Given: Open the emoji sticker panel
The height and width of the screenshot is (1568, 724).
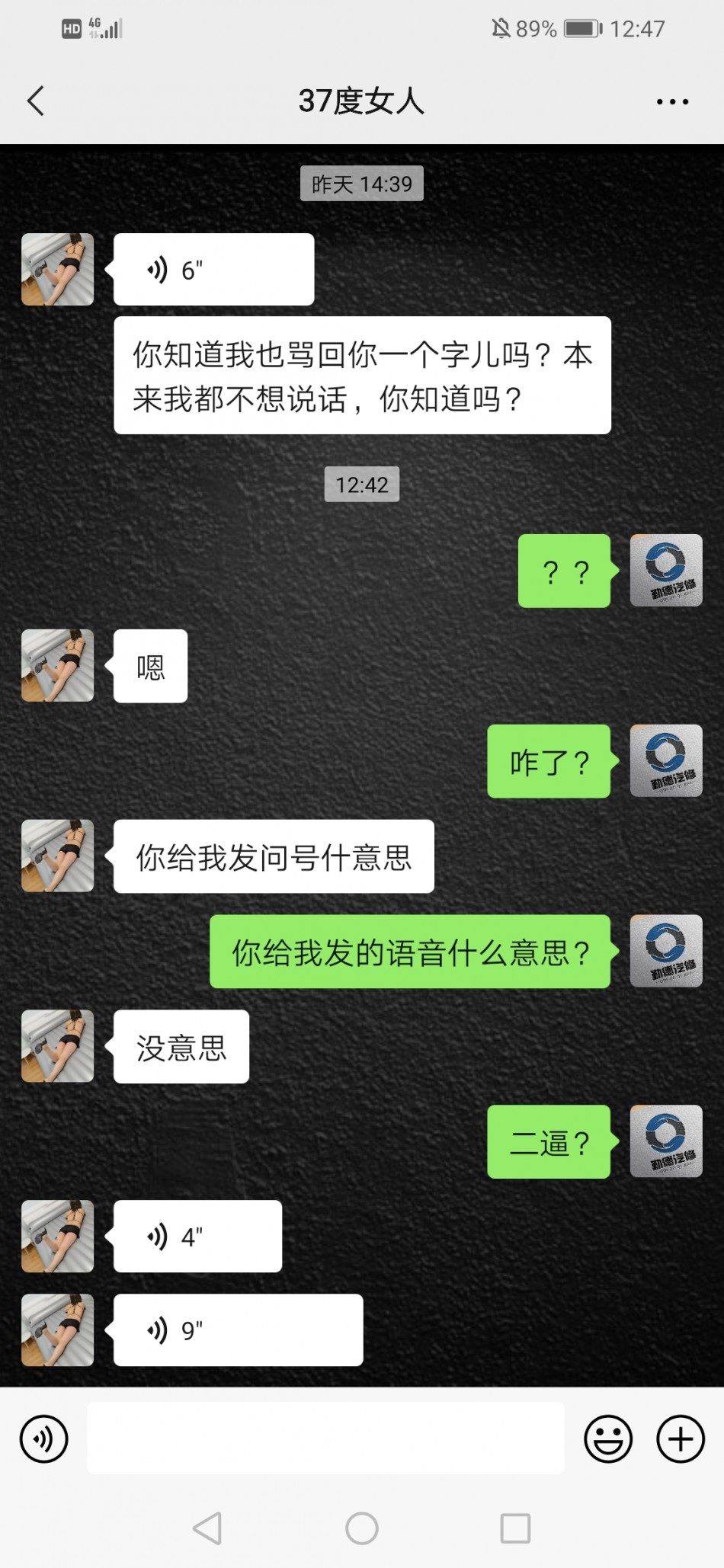Looking at the screenshot, I should pyautogui.click(x=607, y=1438).
